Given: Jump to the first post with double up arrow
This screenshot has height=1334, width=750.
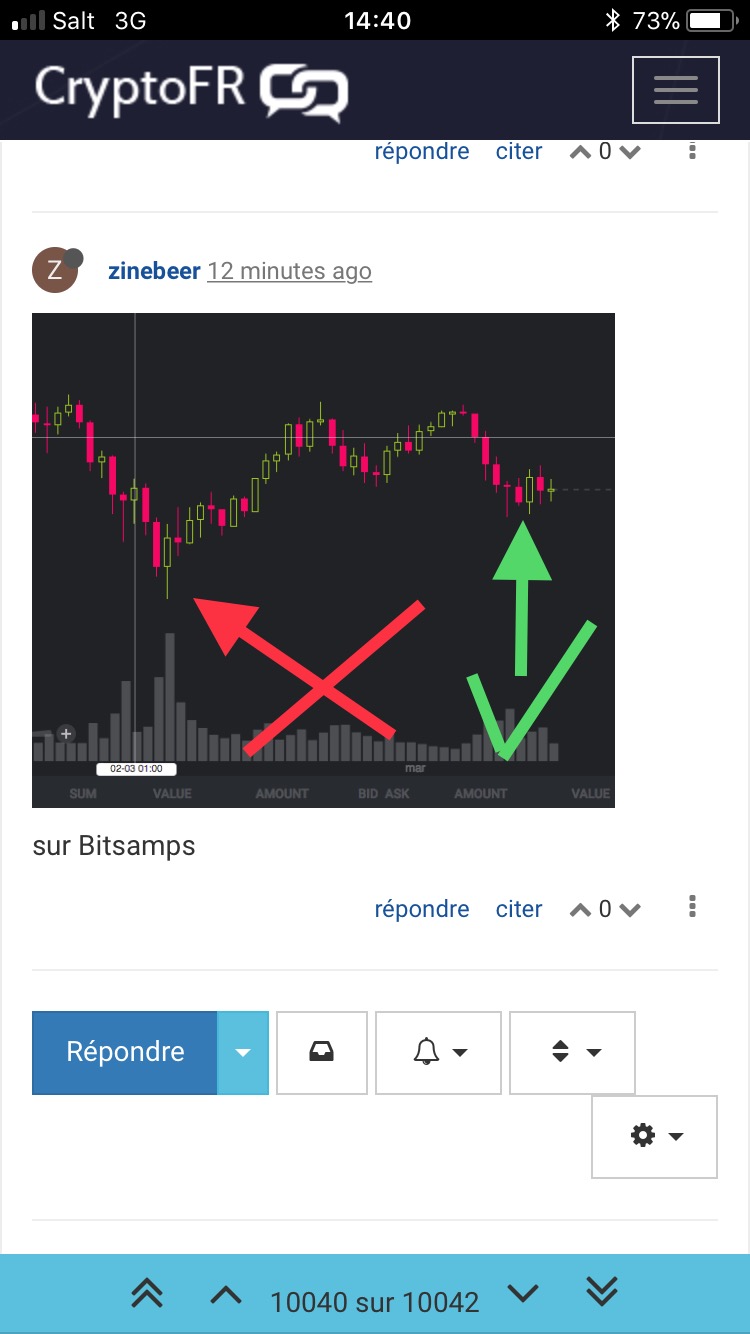Looking at the screenshot, I should click(147, 1294).
